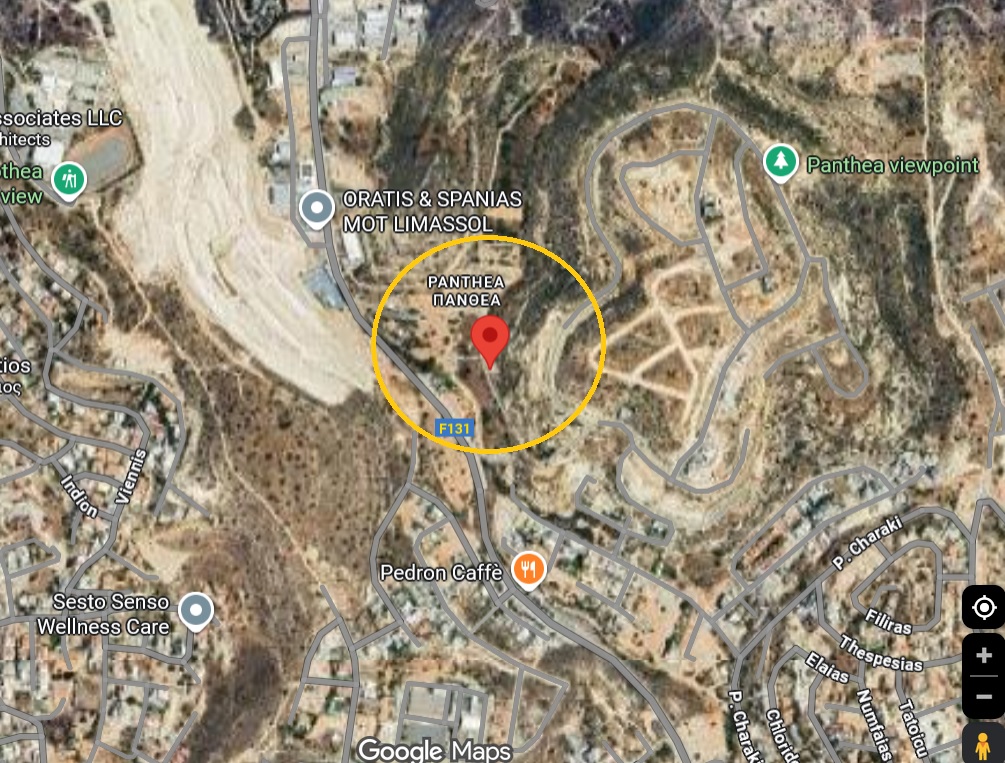This screenshot has height=763, width=1005.
Task: Zoom in on the map
Action: coord(983,655)
